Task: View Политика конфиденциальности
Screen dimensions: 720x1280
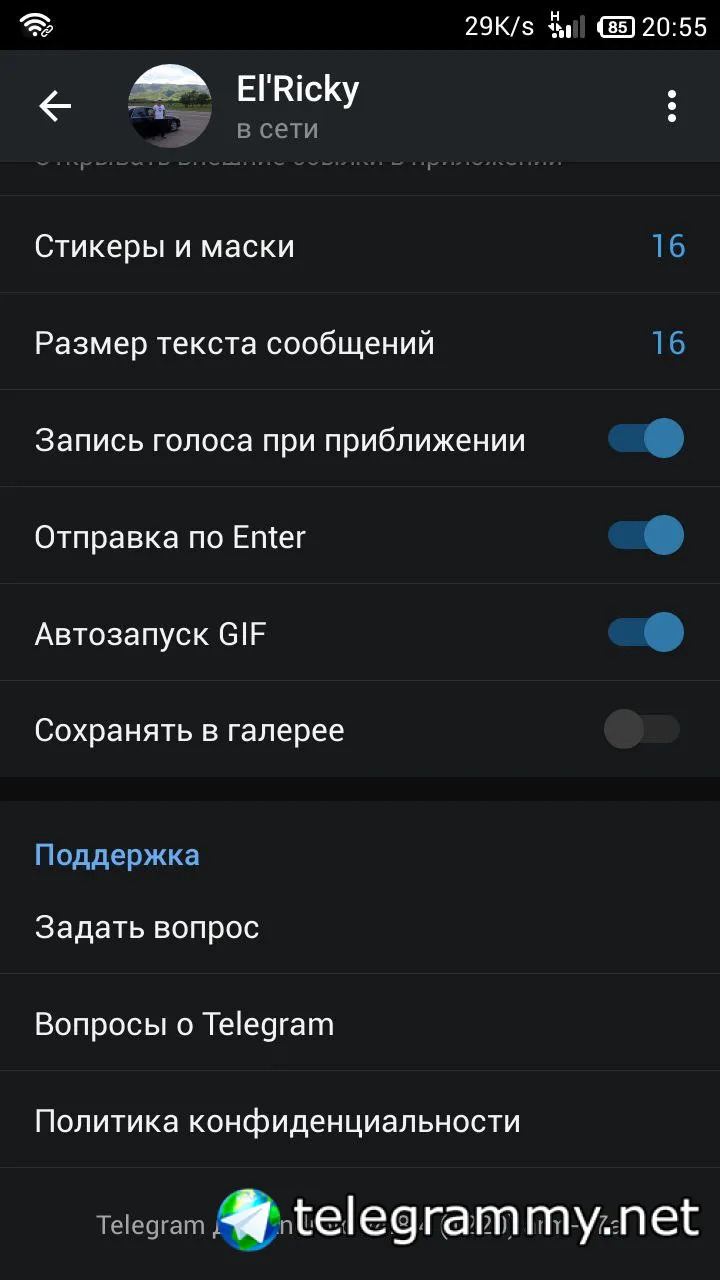Action: [x=360, y=1121]
